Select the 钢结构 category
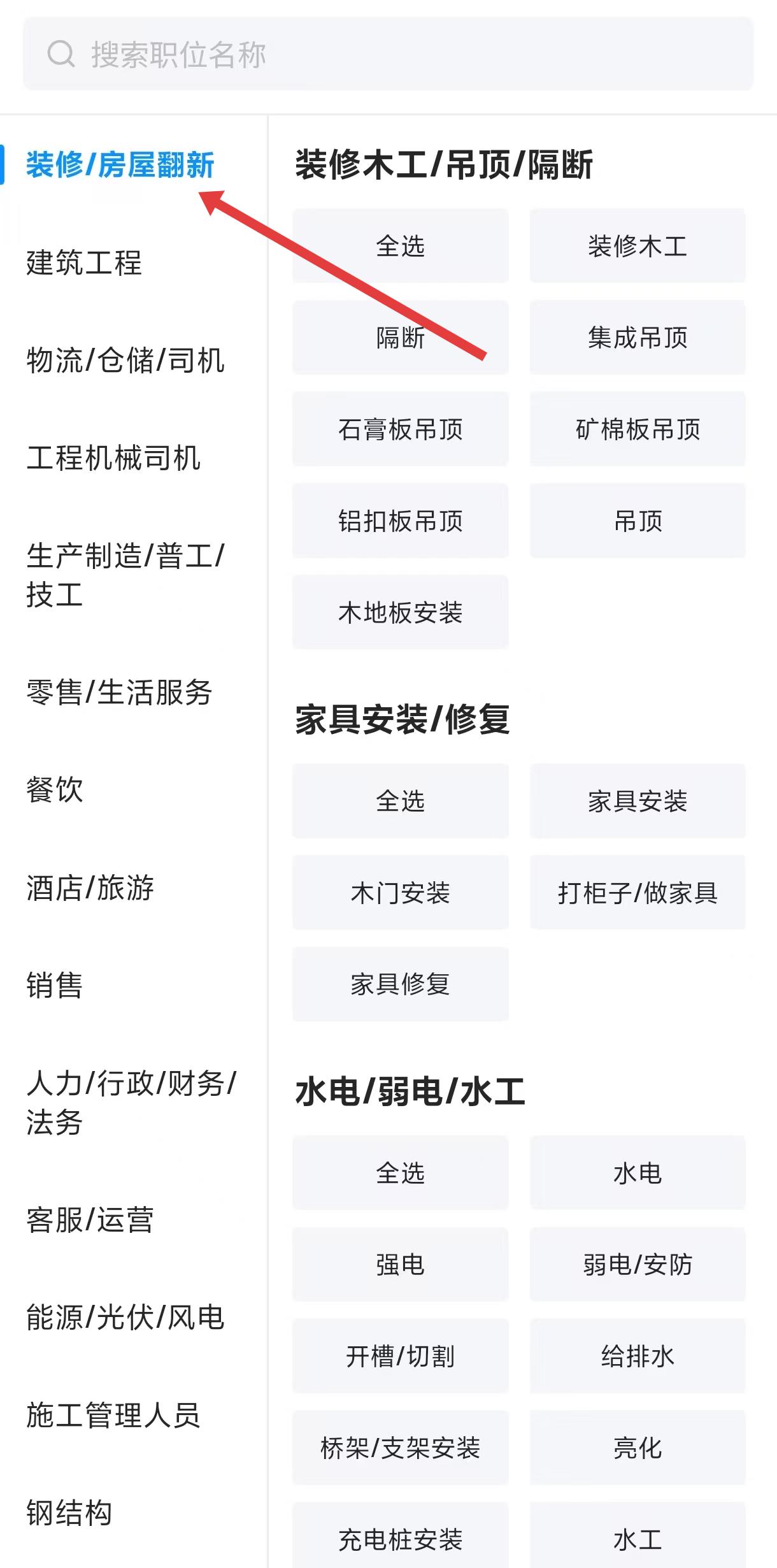This screenshot has height=1568, width=777. tap(69, 1513)
